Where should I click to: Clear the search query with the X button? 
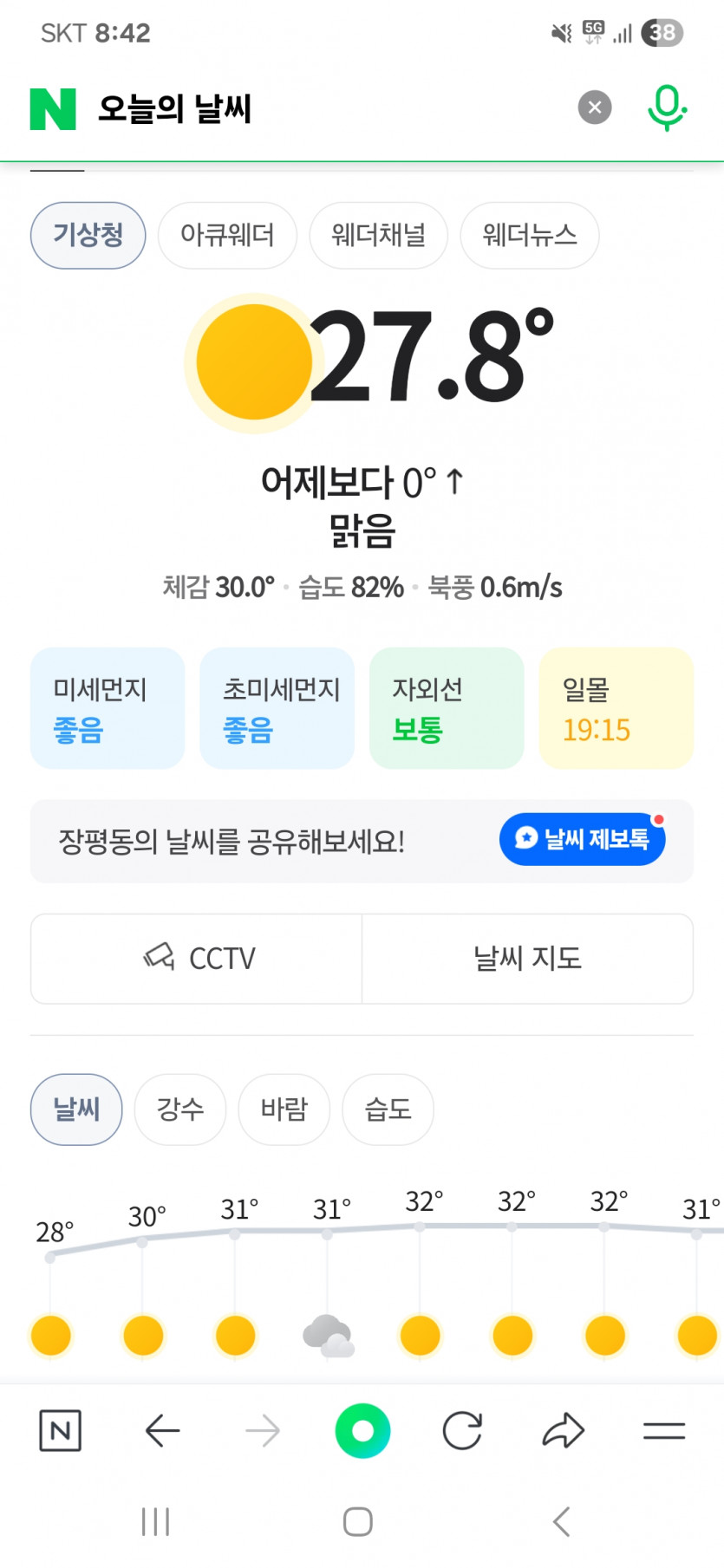tap(595, 107)
